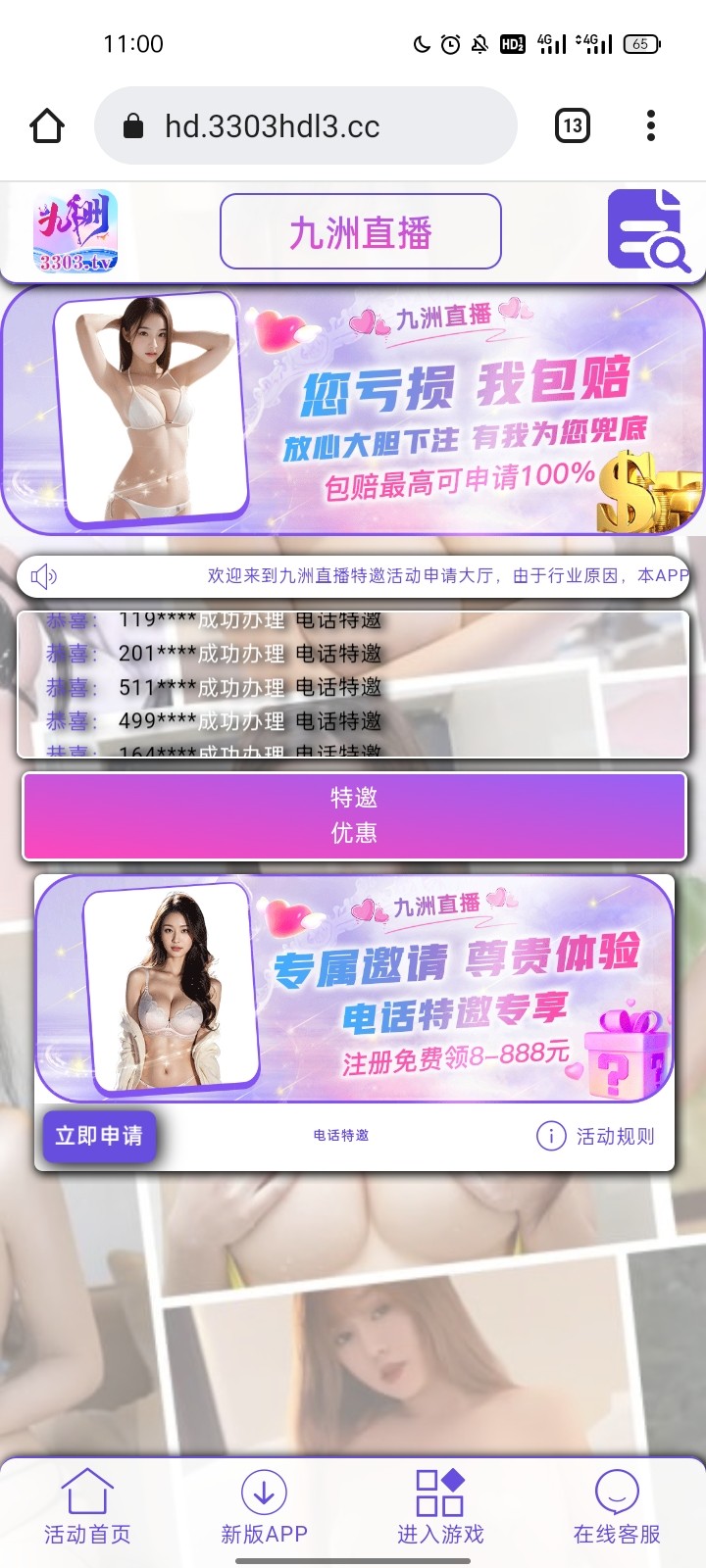
Task: View 活动规则 details
Action: click(595, 1136)
